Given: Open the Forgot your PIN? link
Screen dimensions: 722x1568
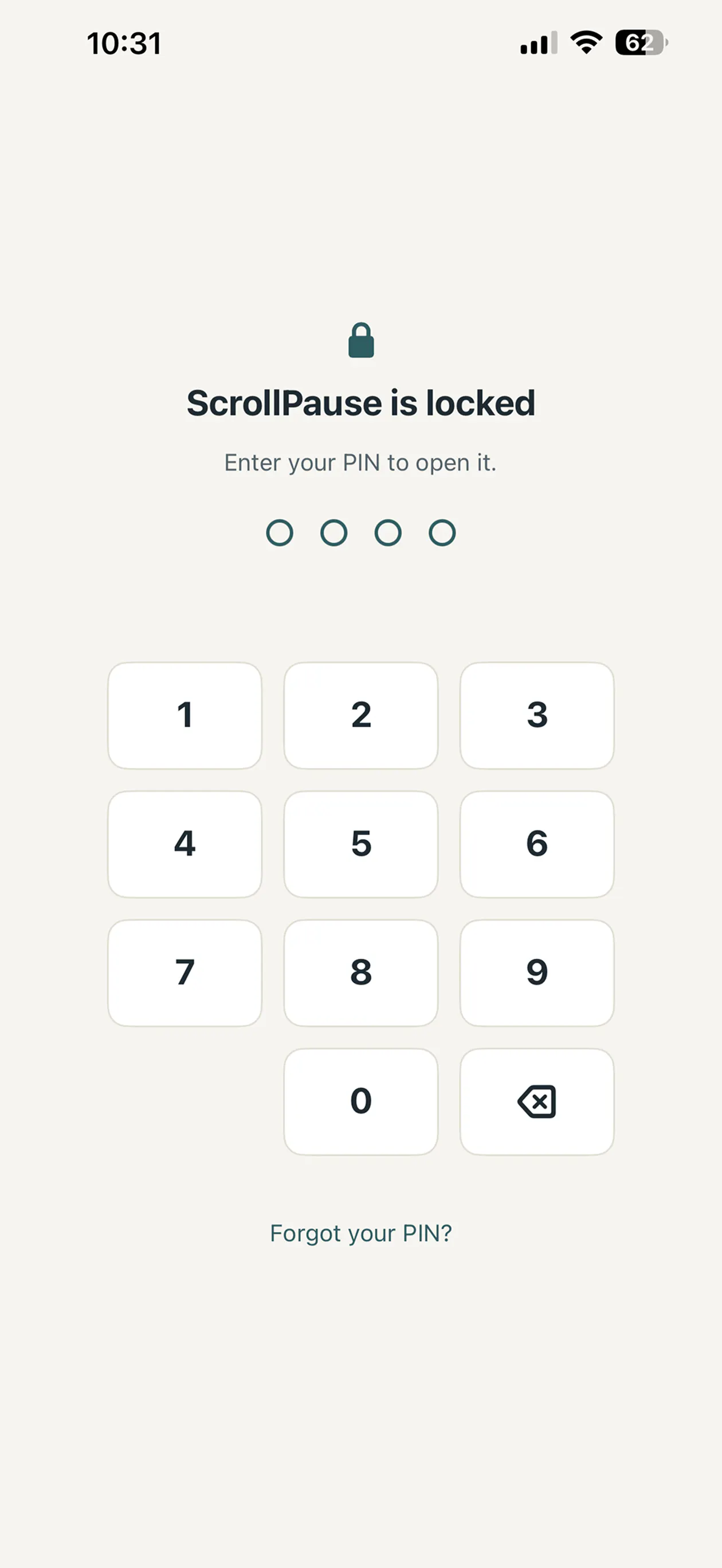Looking at the screenshot, I should [x=361, y=1233].
